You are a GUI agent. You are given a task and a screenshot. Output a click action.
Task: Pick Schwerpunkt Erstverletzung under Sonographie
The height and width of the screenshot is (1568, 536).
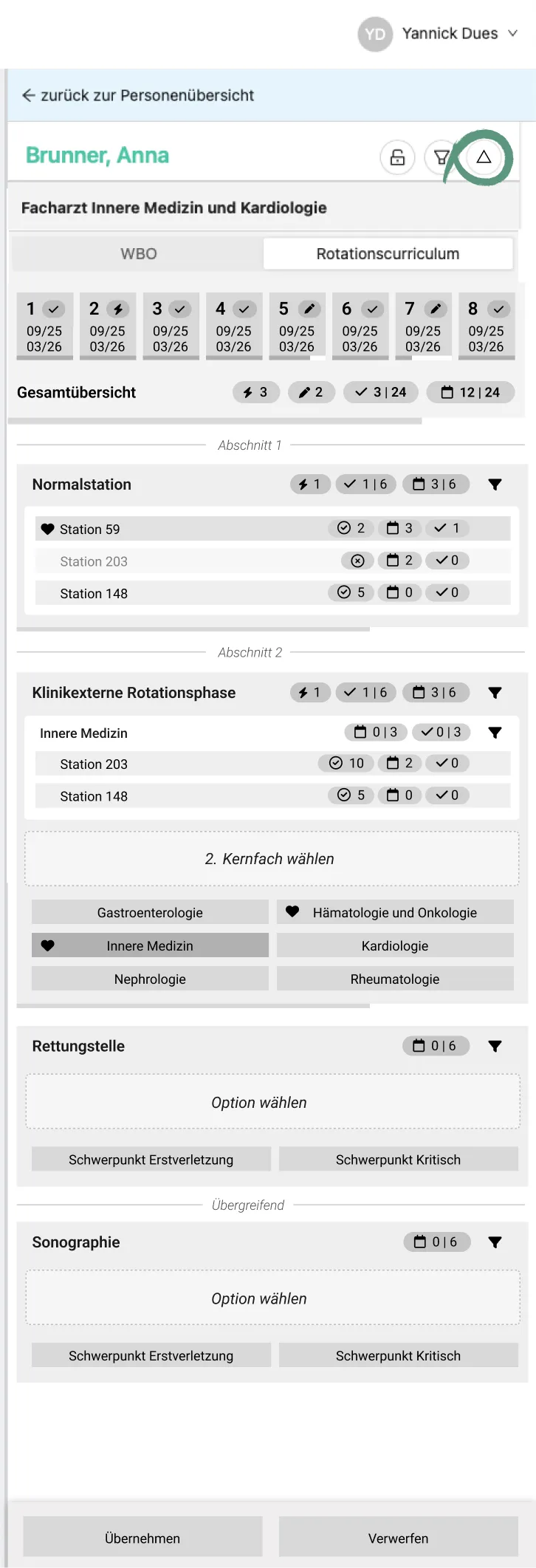point(151,1356)
